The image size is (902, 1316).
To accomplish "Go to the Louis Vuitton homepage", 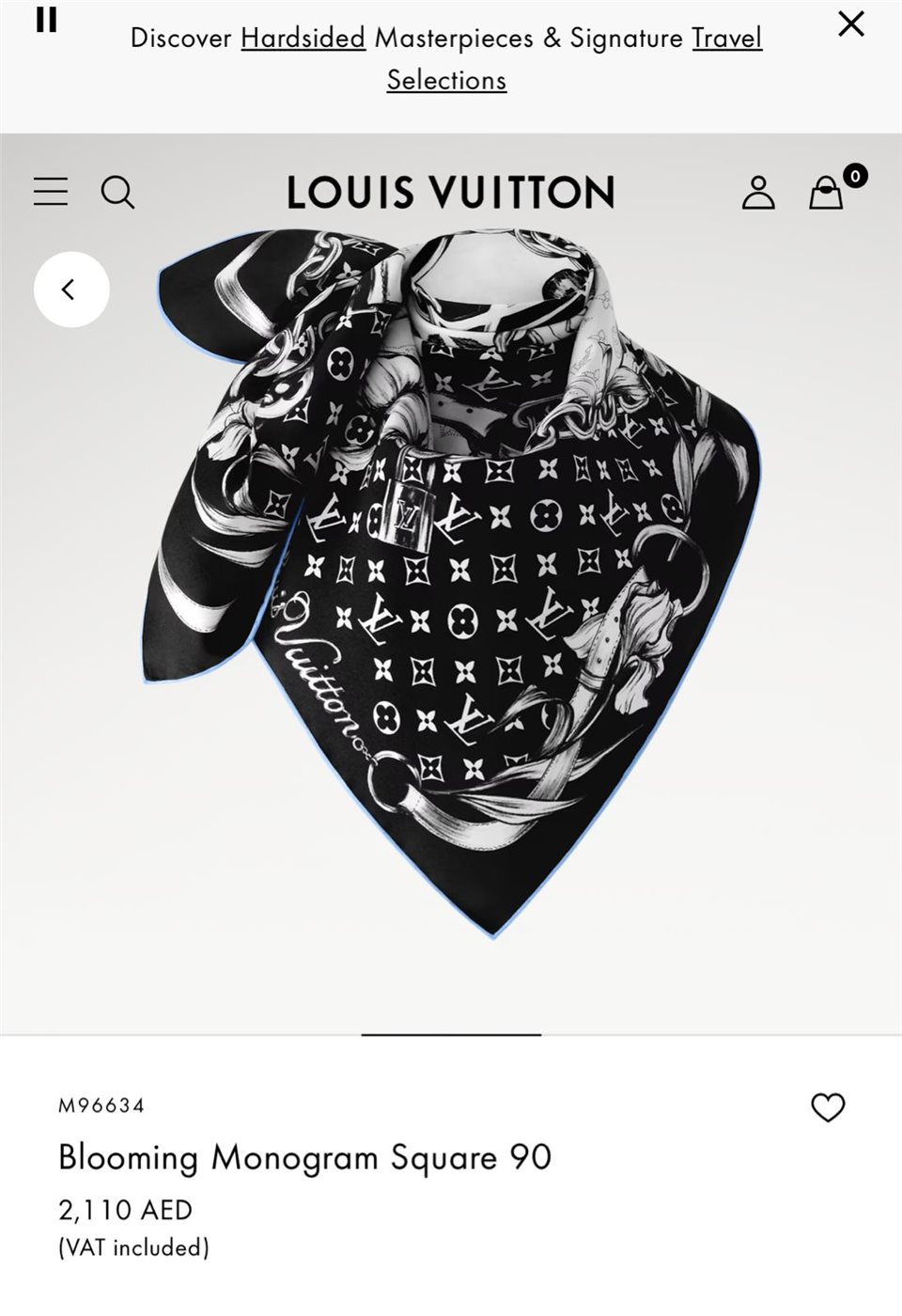I will (450, 193).
